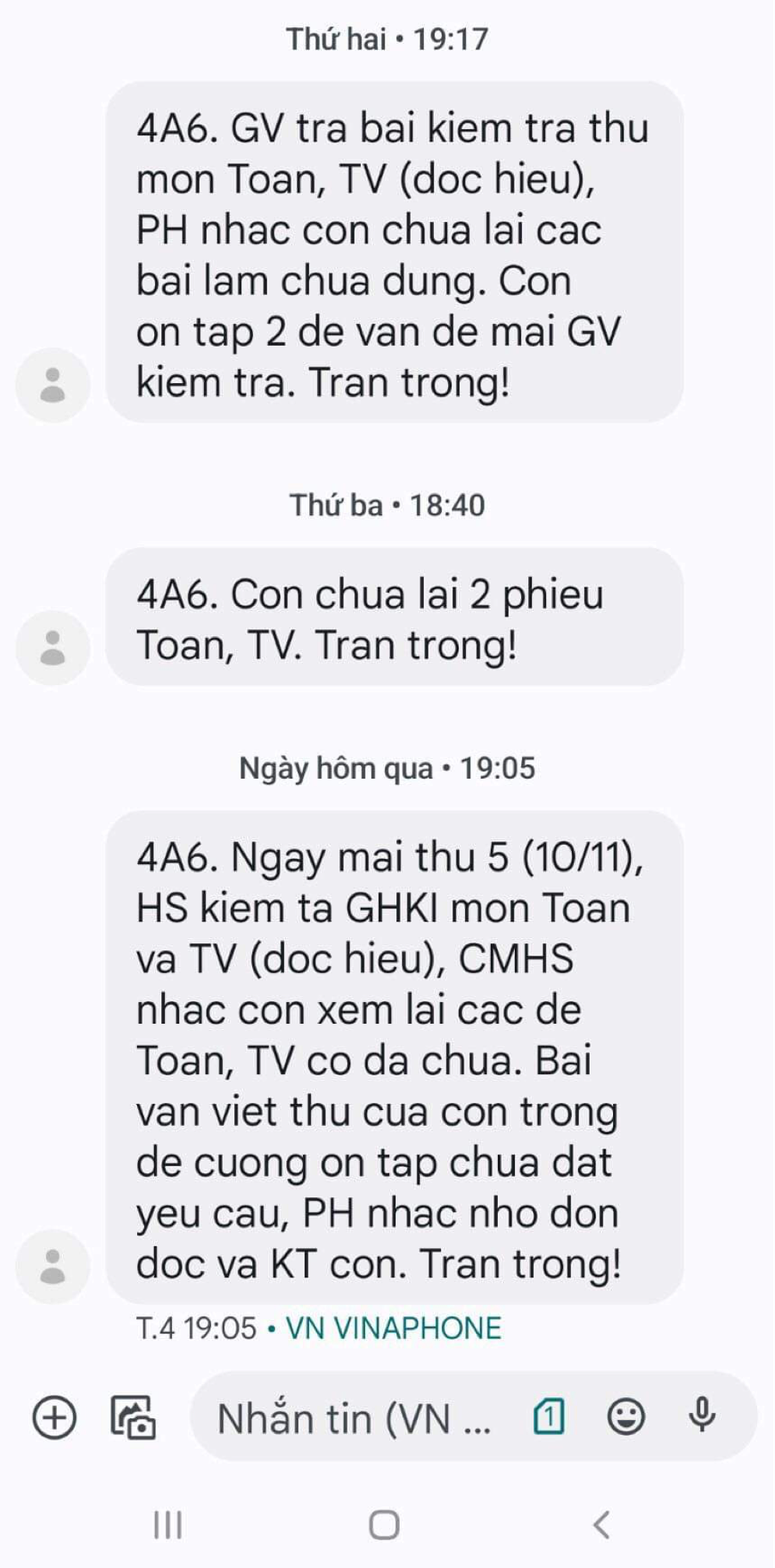775x1568 pixels.
Task: Tap the Ngày hôm qua 19:05 date header
Action: [x=387, y=769]
